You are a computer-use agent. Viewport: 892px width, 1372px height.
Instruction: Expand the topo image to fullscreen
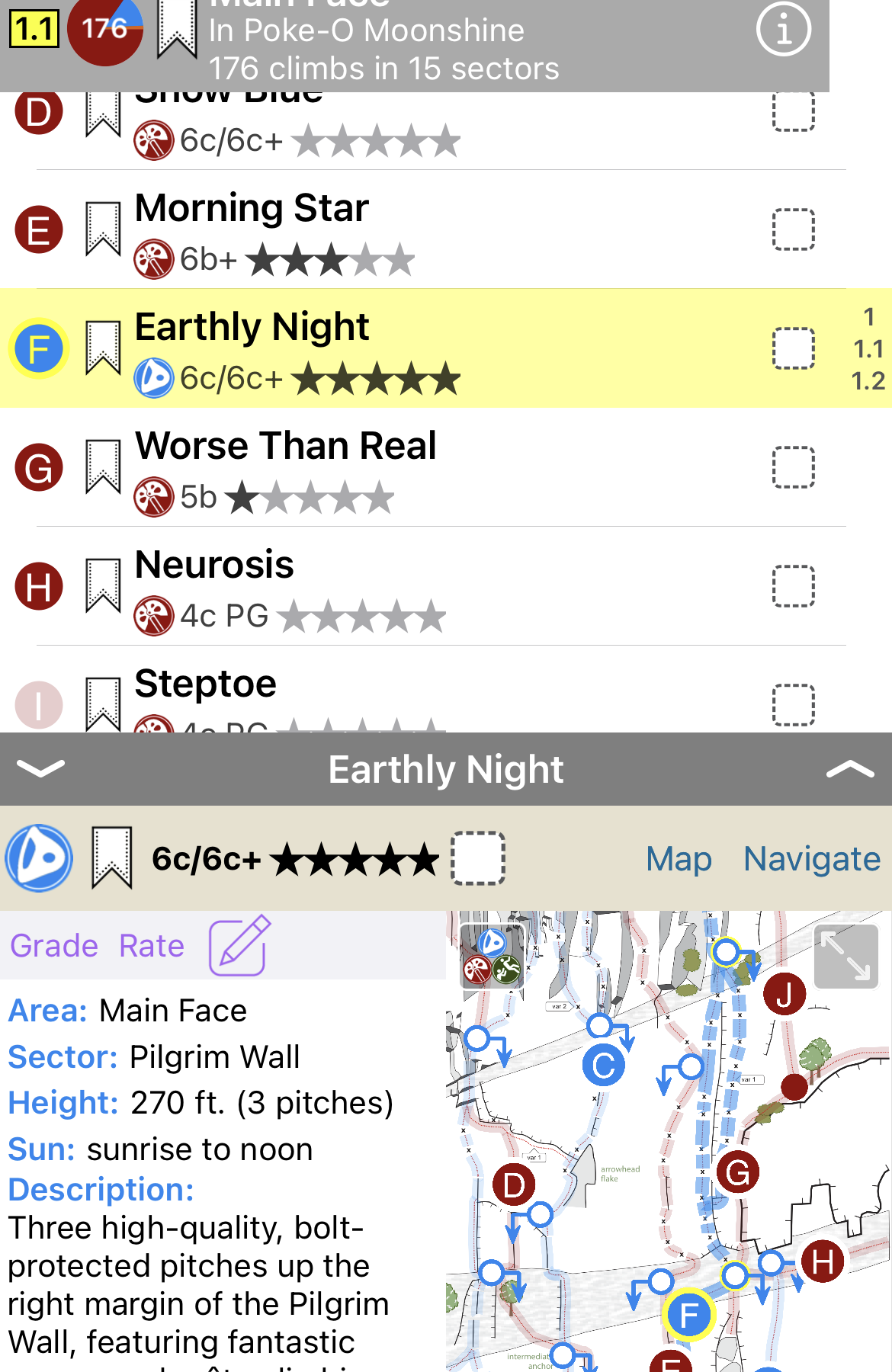[846, 957]
